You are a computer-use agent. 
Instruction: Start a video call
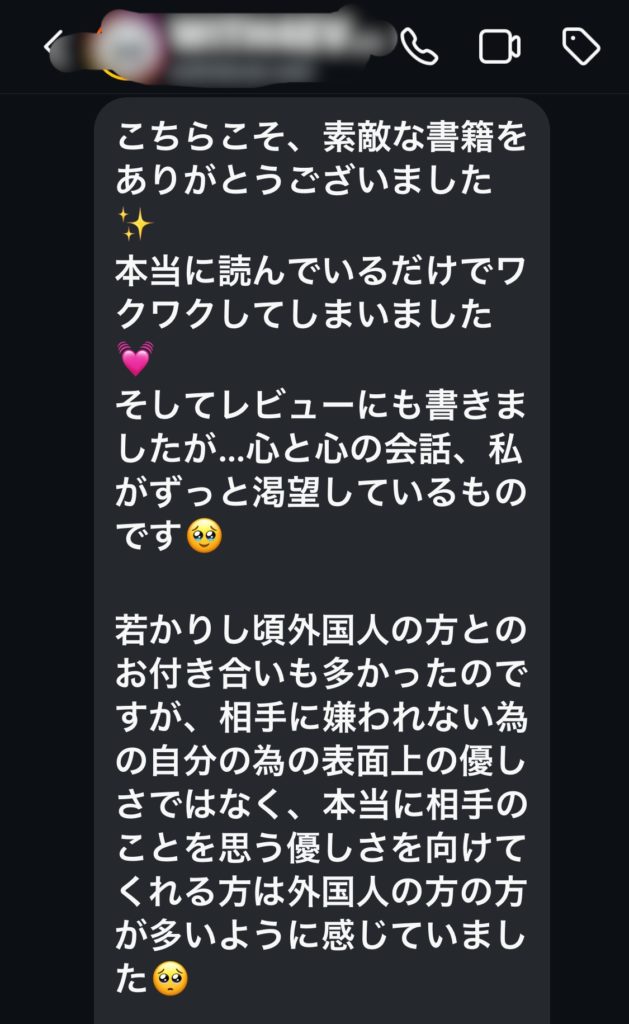pos(499,47)
